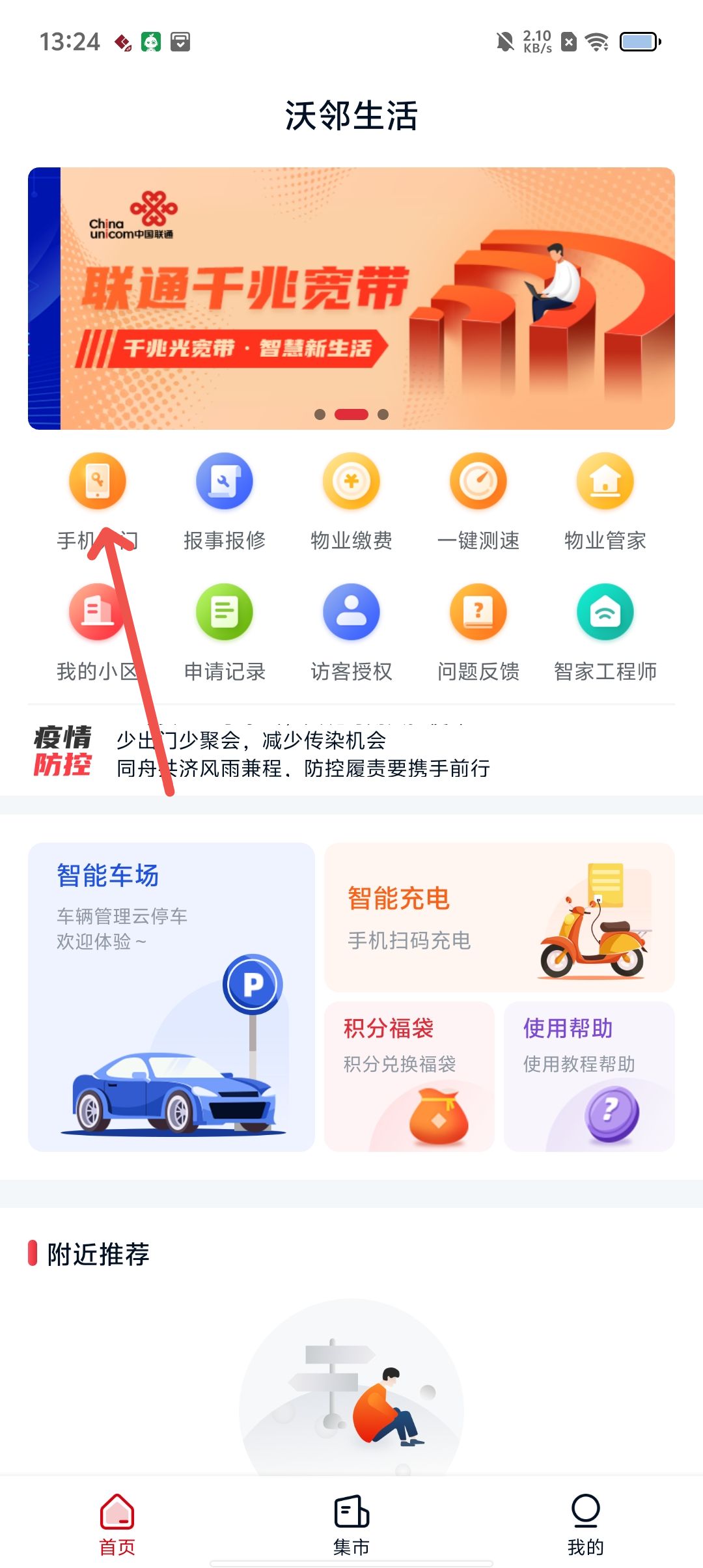The image size is (703, 1568).
Task: Open the 积分福袋 points lucky bag card
Action: (409, 1076)
